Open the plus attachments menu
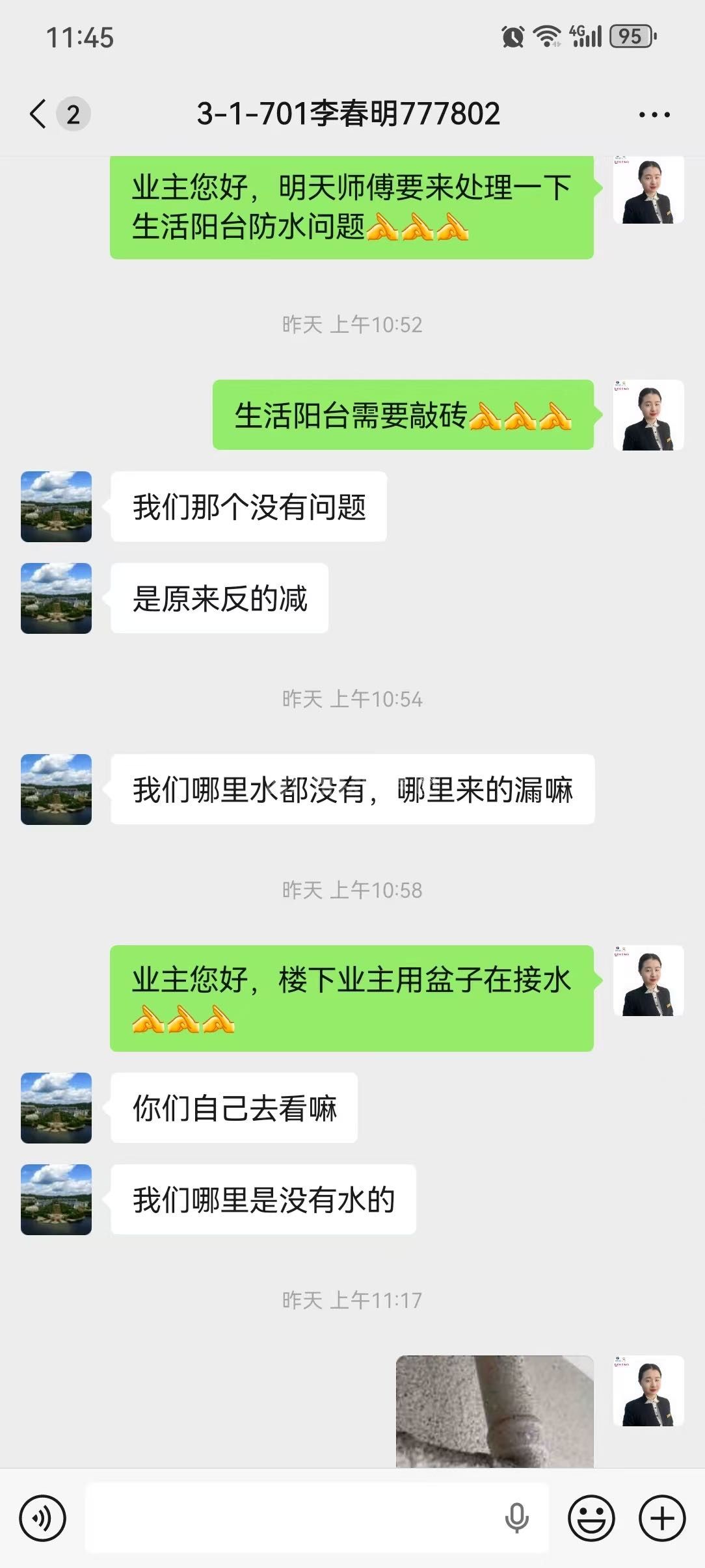 click(662, 1519)
